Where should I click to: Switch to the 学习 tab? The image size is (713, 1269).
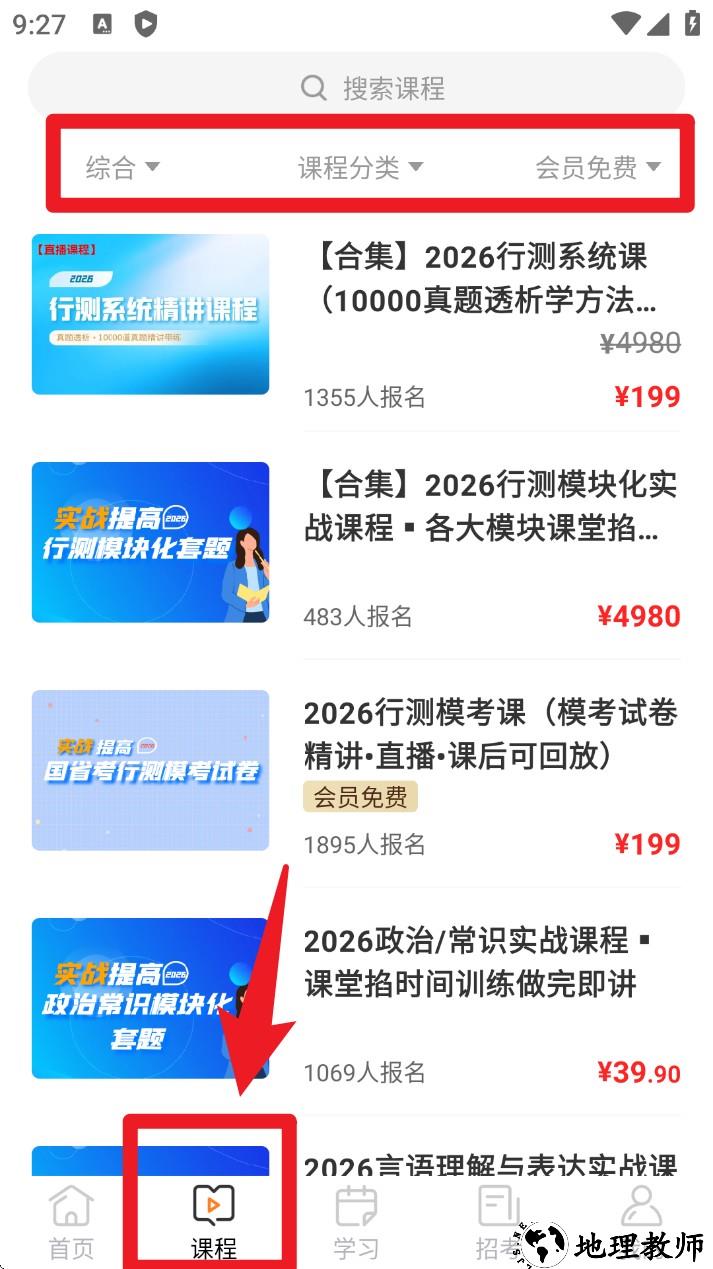click(356, 1222)
